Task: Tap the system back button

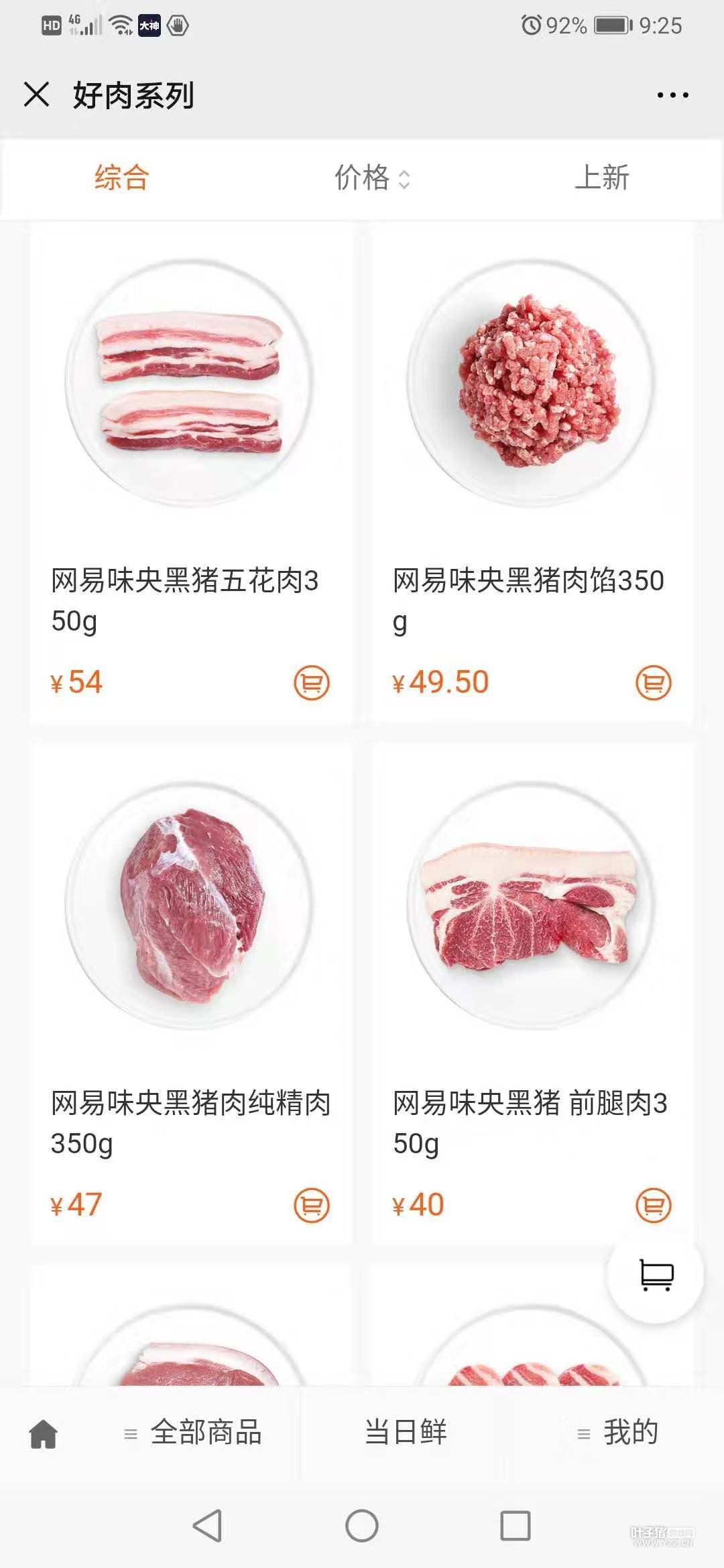Action: pos(207,1526)
